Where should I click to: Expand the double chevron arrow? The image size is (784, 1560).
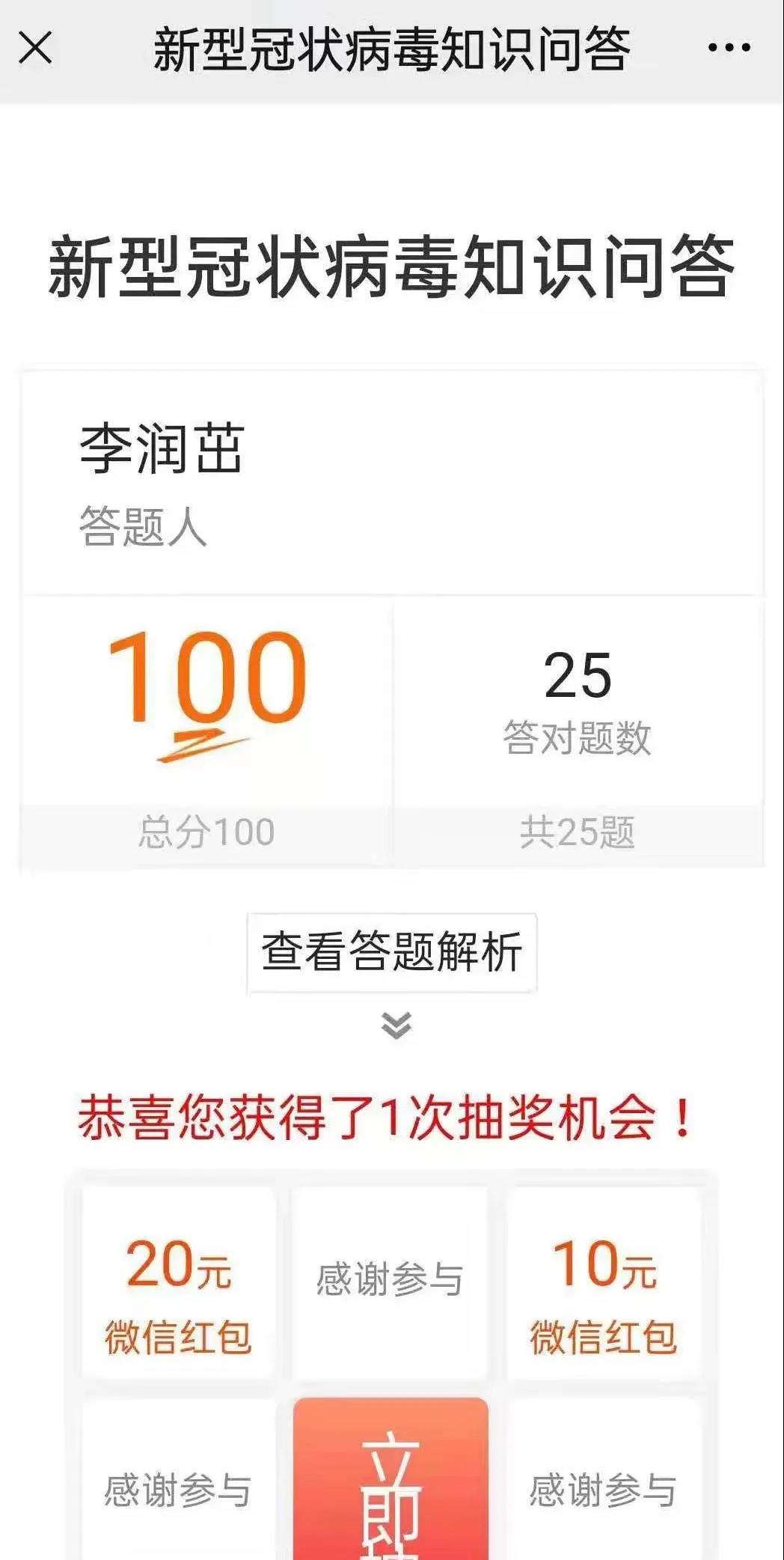coord(396,1025)
